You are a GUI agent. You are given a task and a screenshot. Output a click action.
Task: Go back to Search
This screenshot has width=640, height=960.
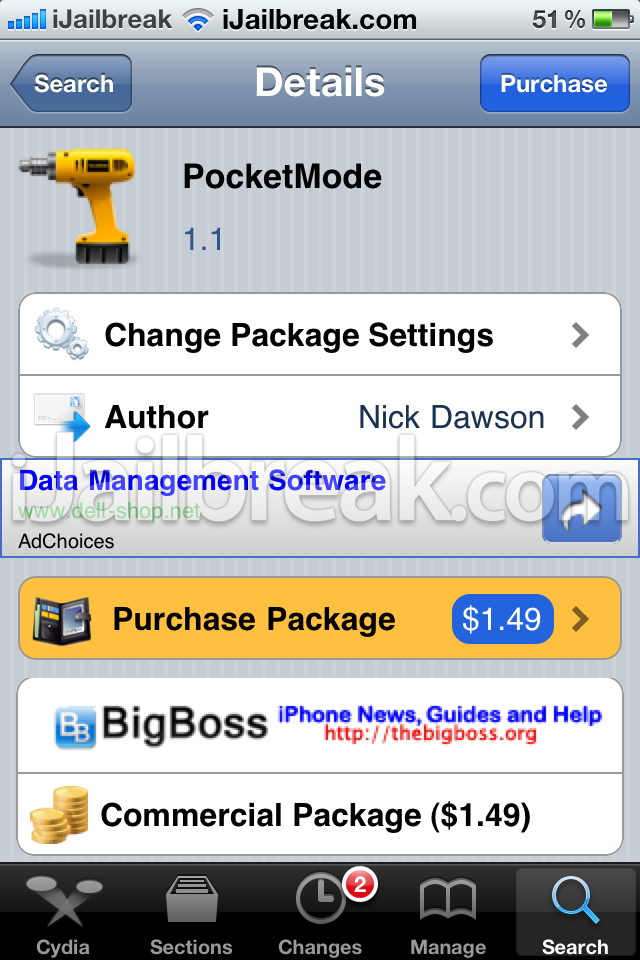coord(72,84)
